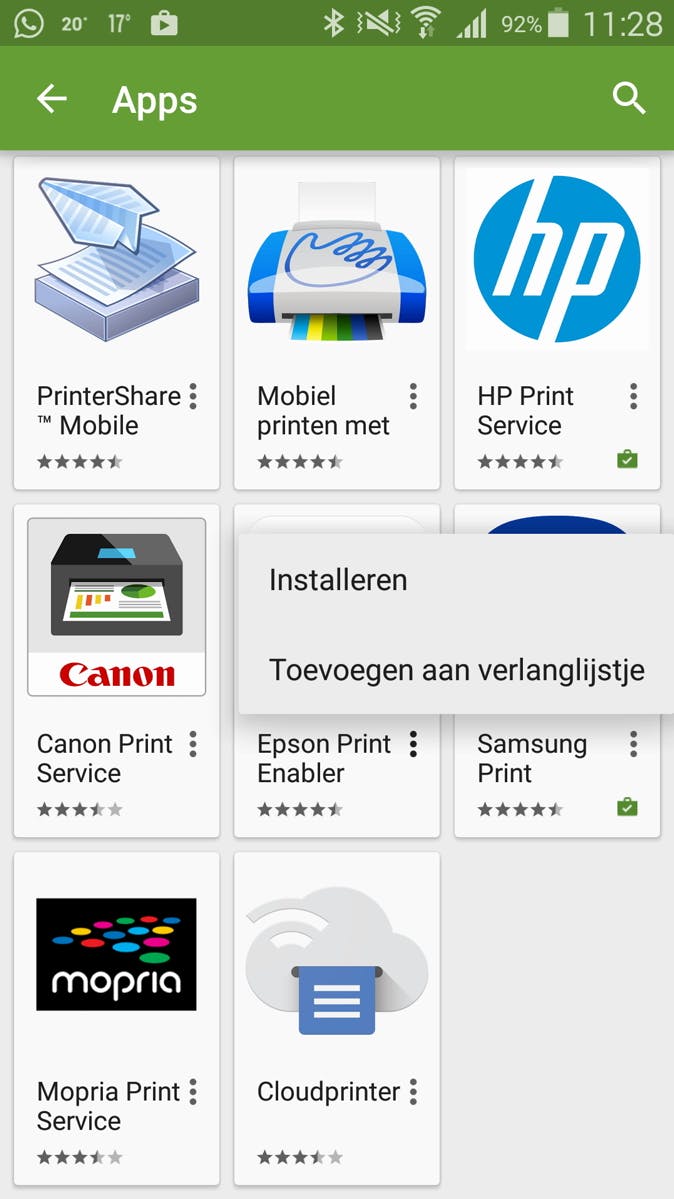The width and height of the screenshot is (674, 1199).
Task: Open overflow menu for Cloudprinter
Action: (x=413, y=1092)
